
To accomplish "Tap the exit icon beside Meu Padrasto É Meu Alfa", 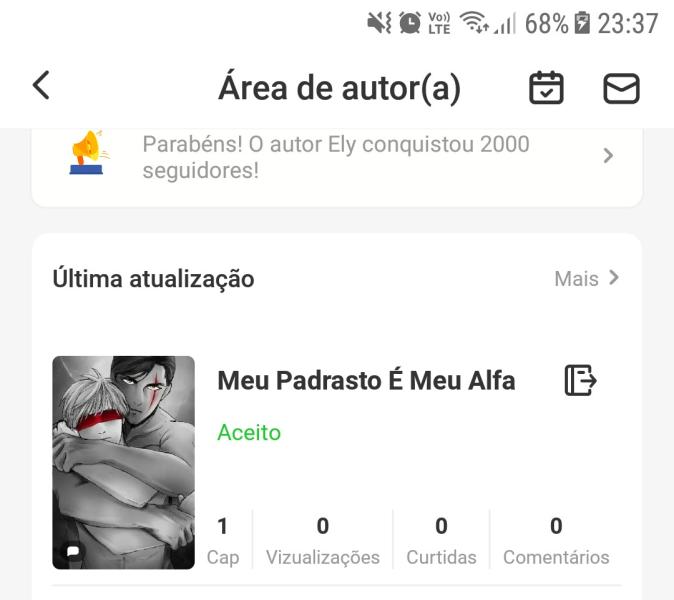I will (x=581, y=380).
